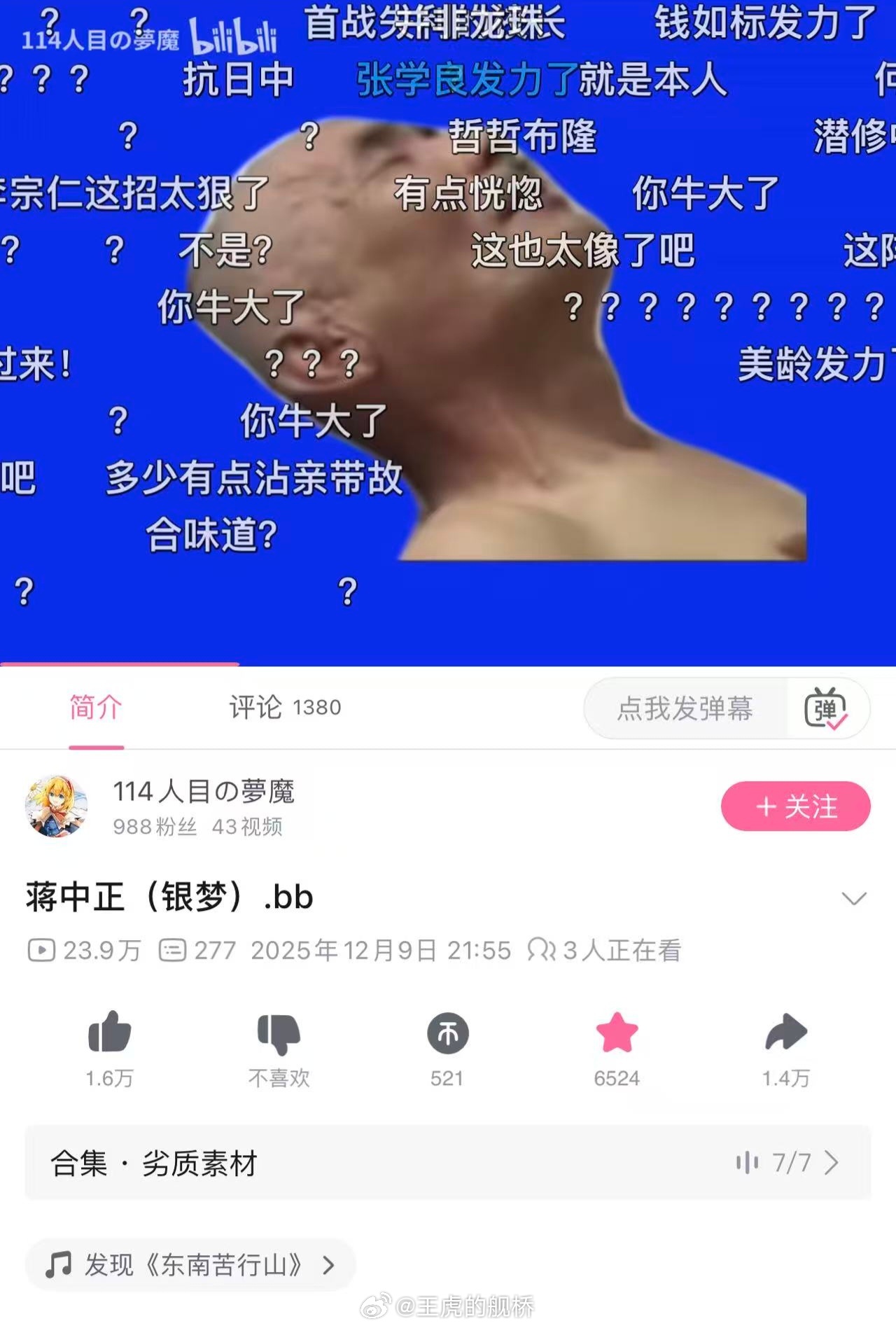Follow the uploader via +关注 button
896x1328 pixels.
point(794,806)
